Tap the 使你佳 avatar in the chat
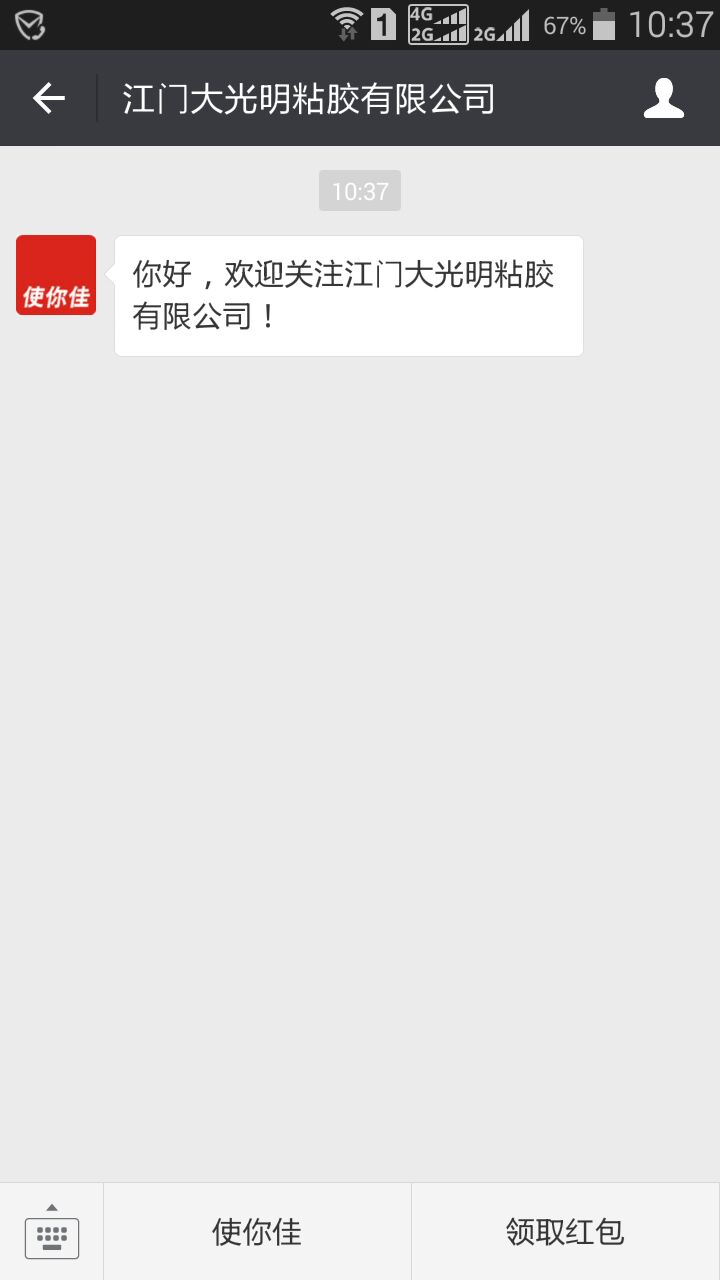720x1280 pixels. pyautogui.click(x=56, y=275)
